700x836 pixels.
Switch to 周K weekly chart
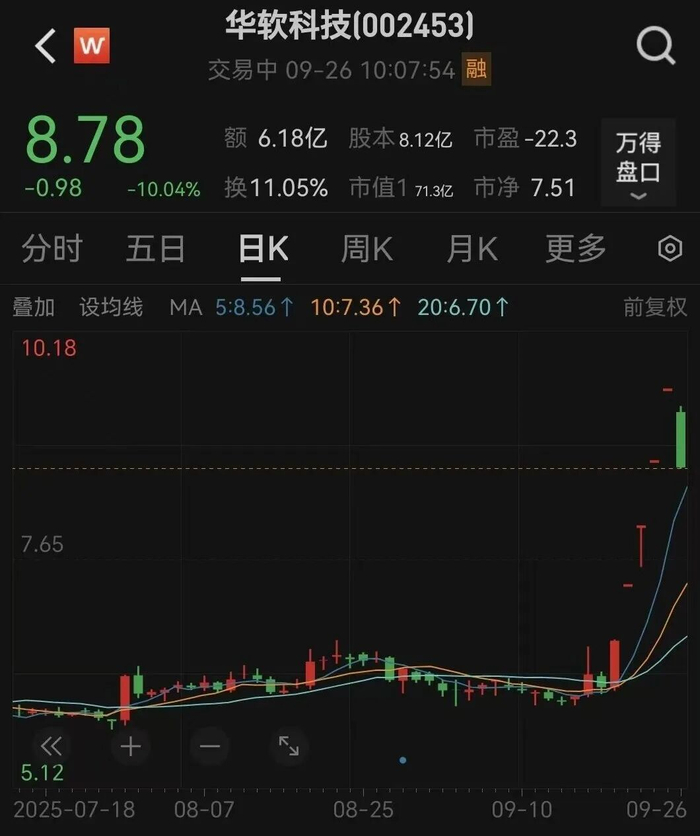(x=367, y=249)
